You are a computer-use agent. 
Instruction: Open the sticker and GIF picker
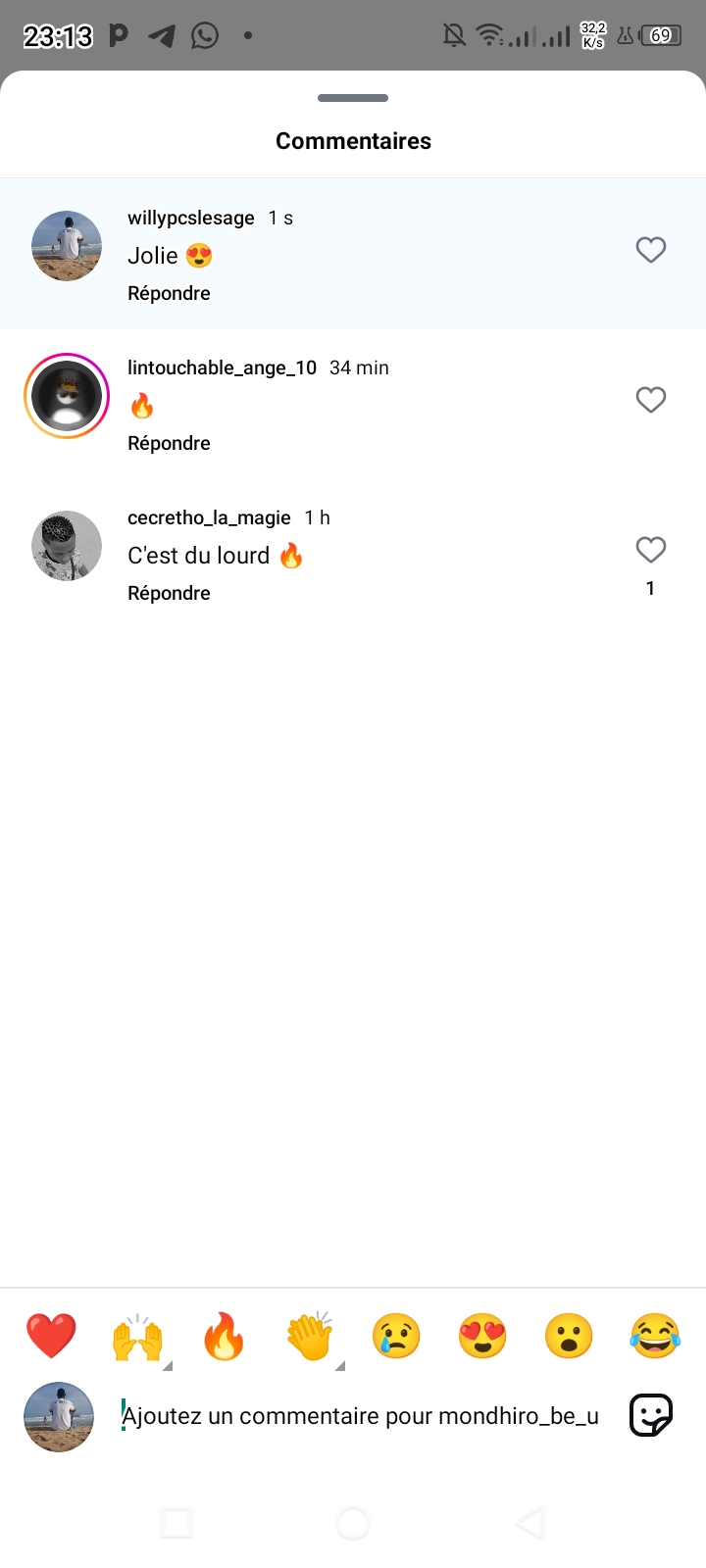pyautogui.click(x=651, y=1416)
